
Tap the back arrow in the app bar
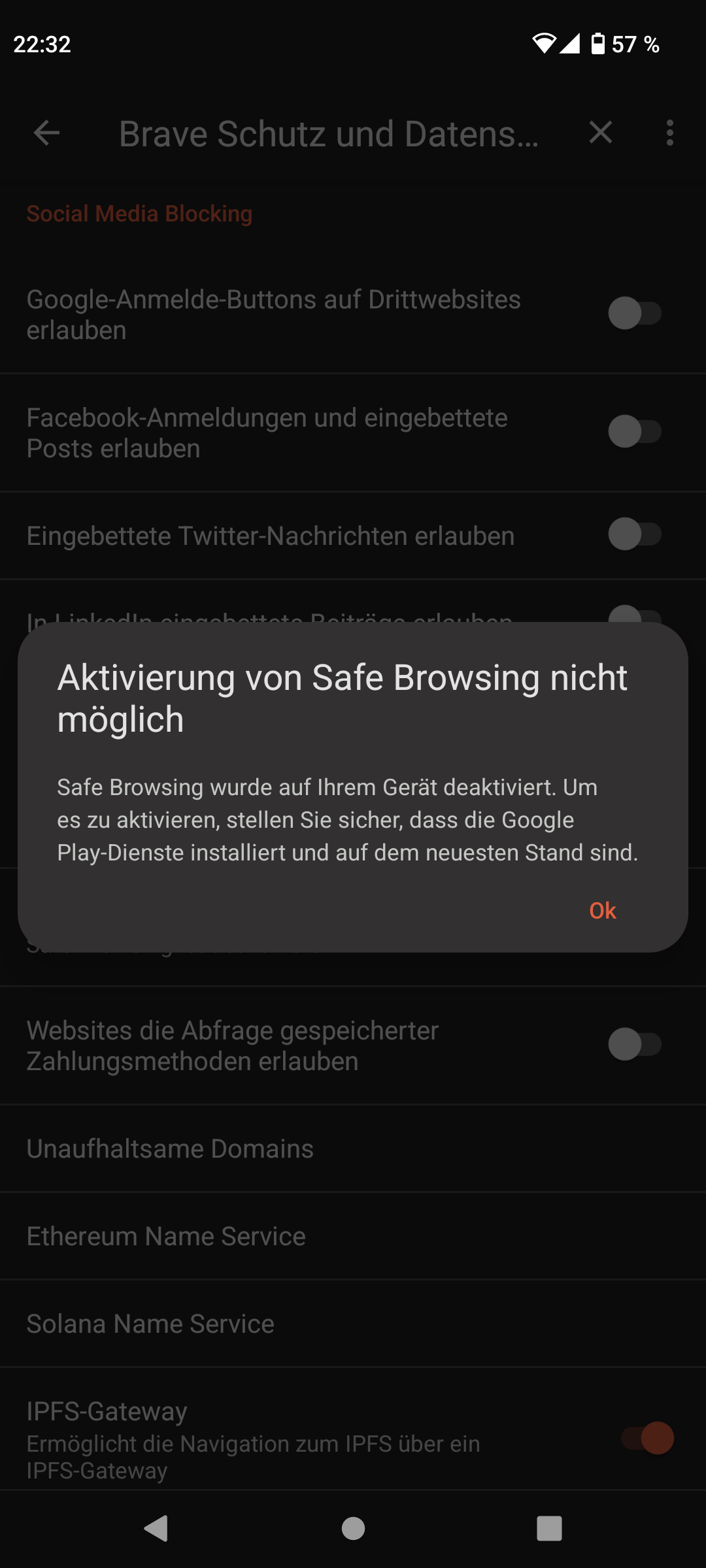[x=46, y=133]
